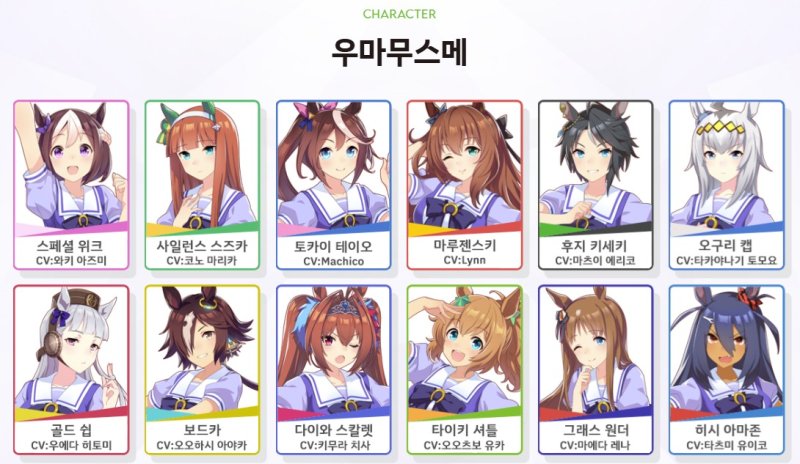Open the Maruzensky character card
The height and width of the screenshot is (464, 800).
[x=464, y=185]
